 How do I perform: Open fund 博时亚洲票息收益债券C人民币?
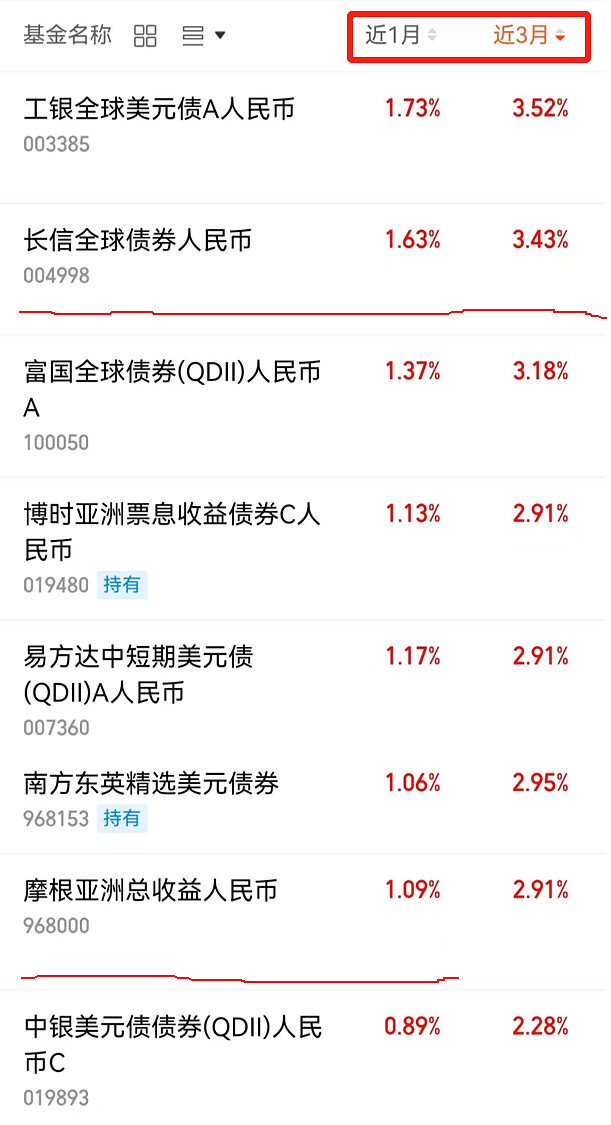[x=306, y=549]
